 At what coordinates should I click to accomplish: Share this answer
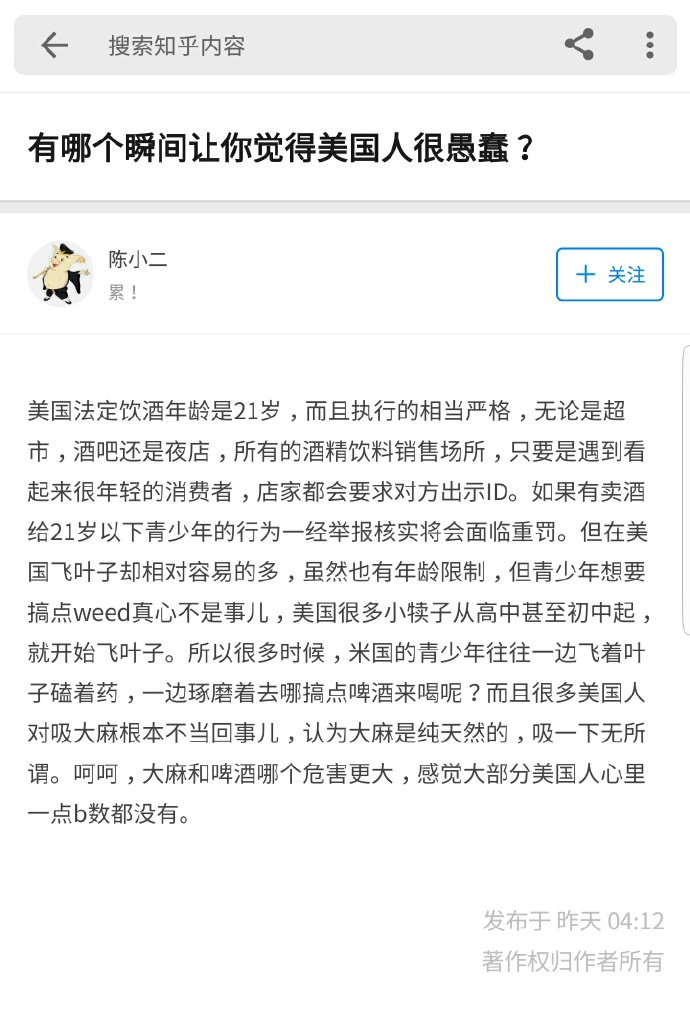coord(579,45)
